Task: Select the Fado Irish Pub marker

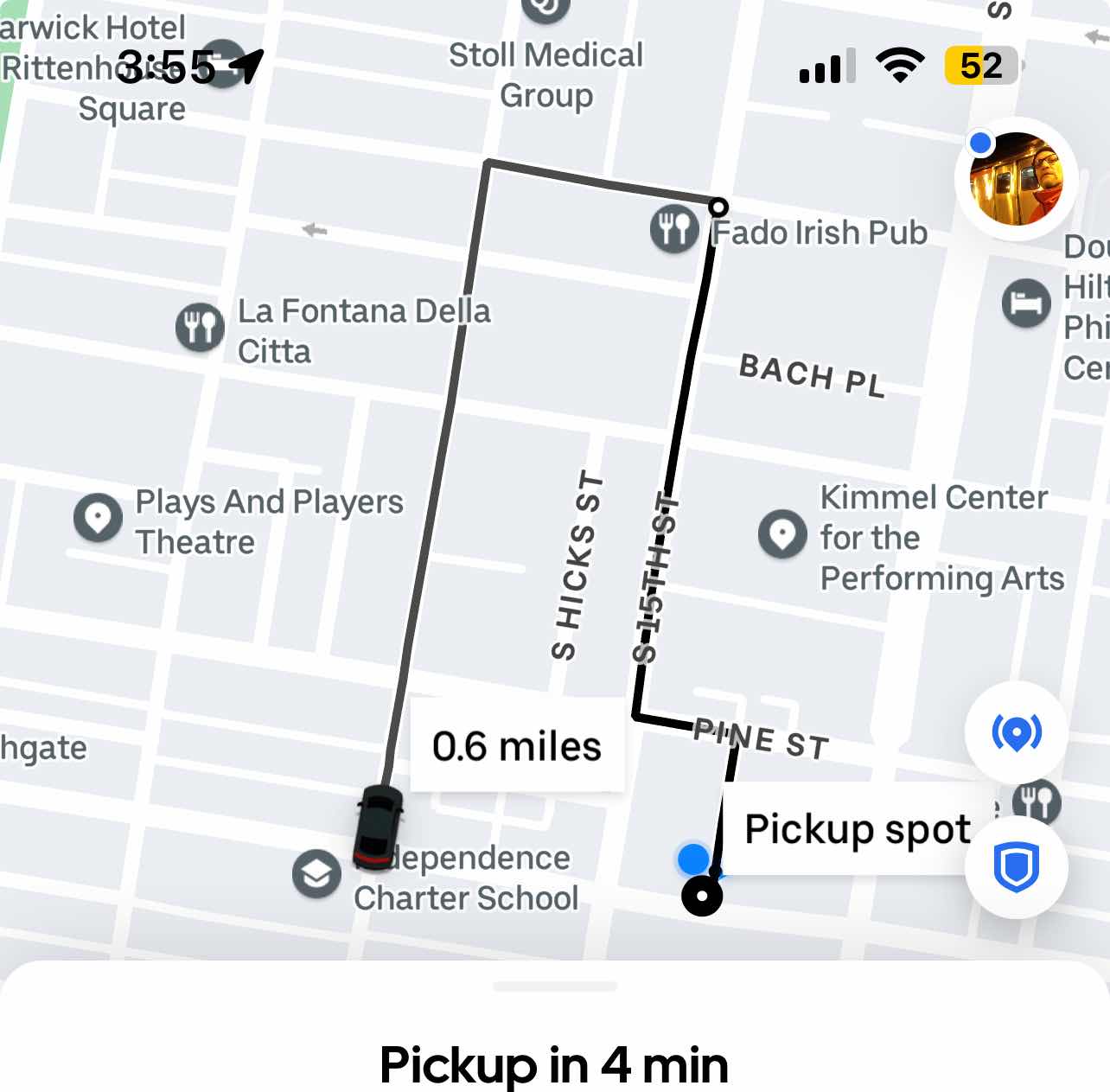Action: coord(674,230)
